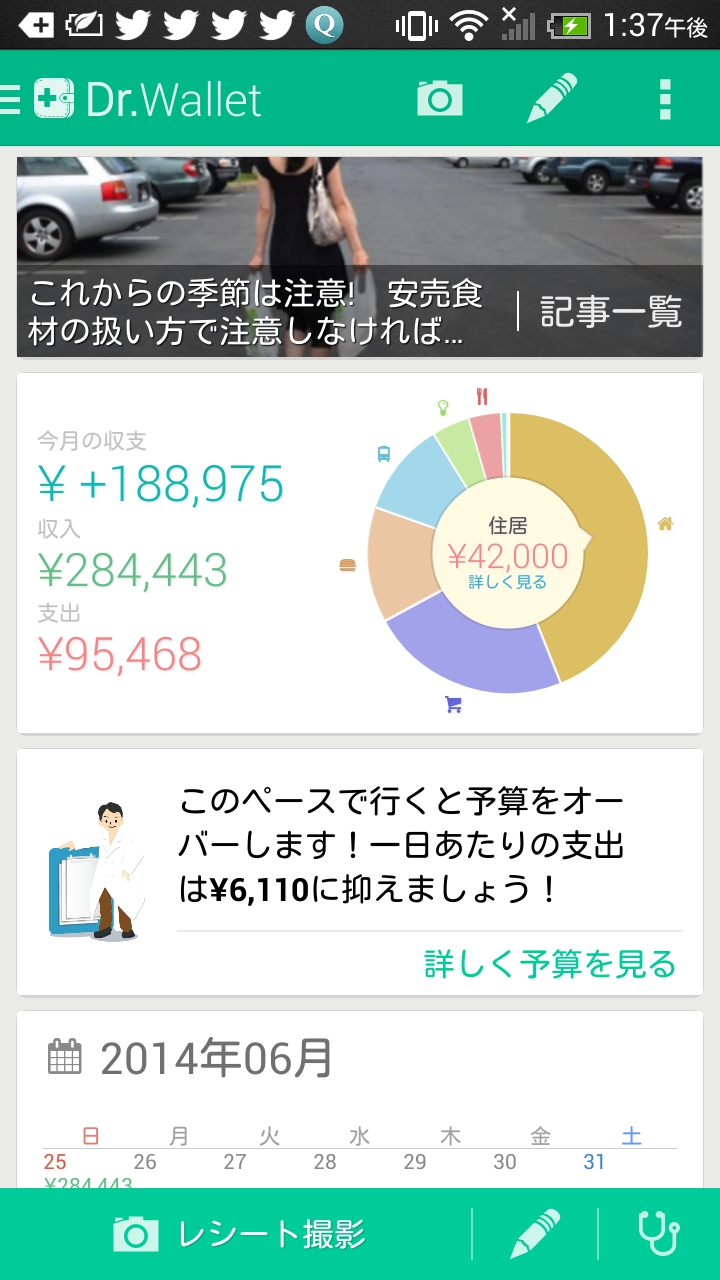
Task: Open 詳しく予算を見る budget details
Action: pyautogui.click(x=550, y=964)
